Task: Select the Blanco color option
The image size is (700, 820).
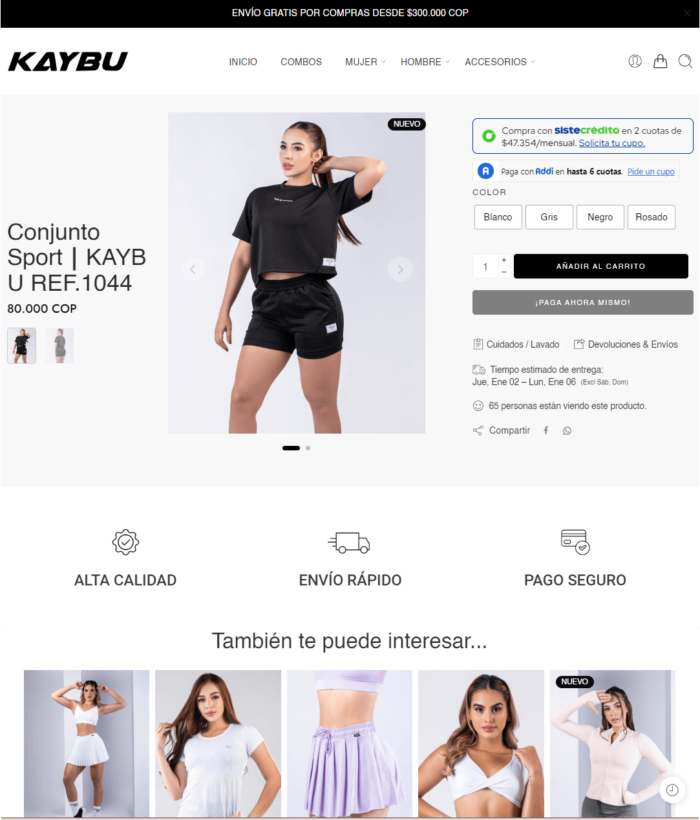Action: pyautogui.click(x=497, y=217)
